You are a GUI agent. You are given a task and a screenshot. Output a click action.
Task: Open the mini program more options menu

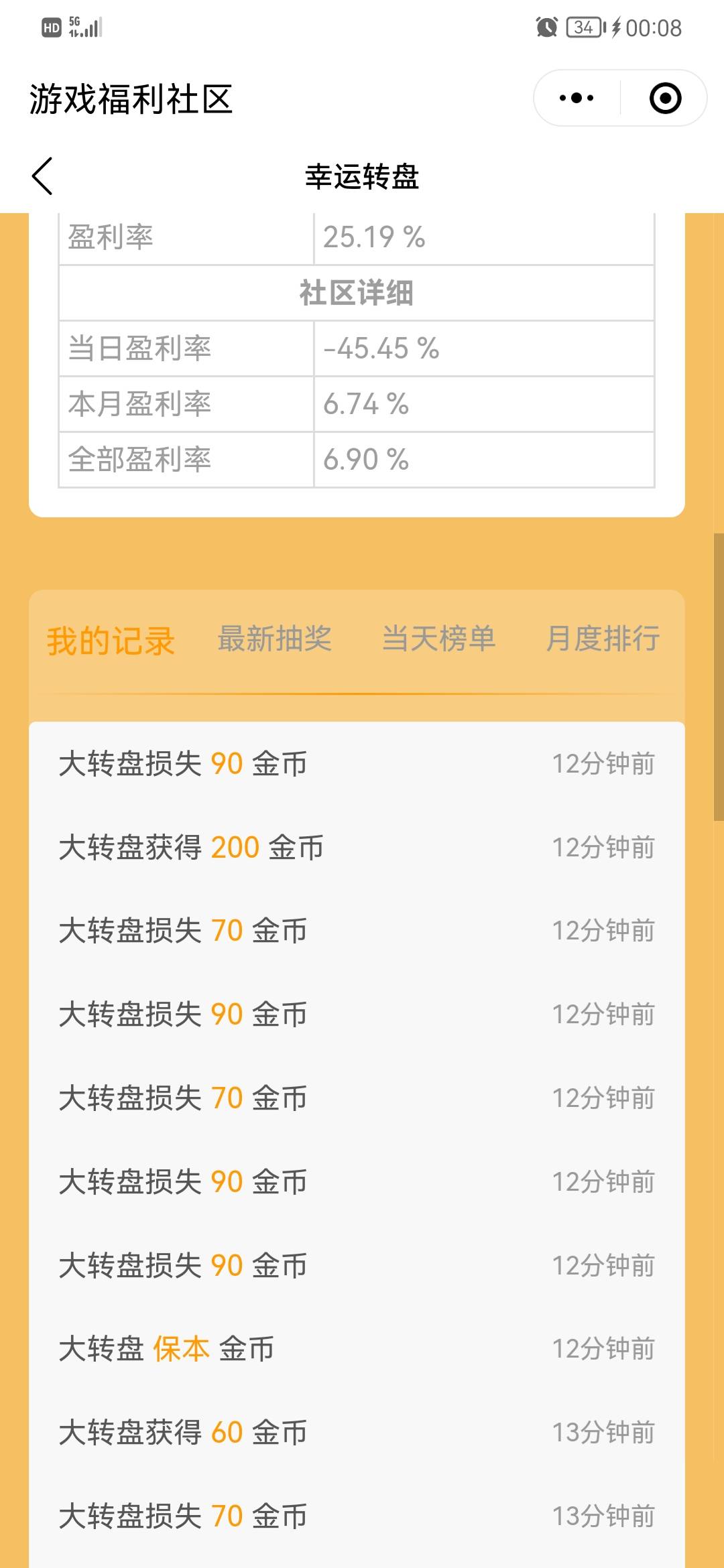tap(577, 99)
